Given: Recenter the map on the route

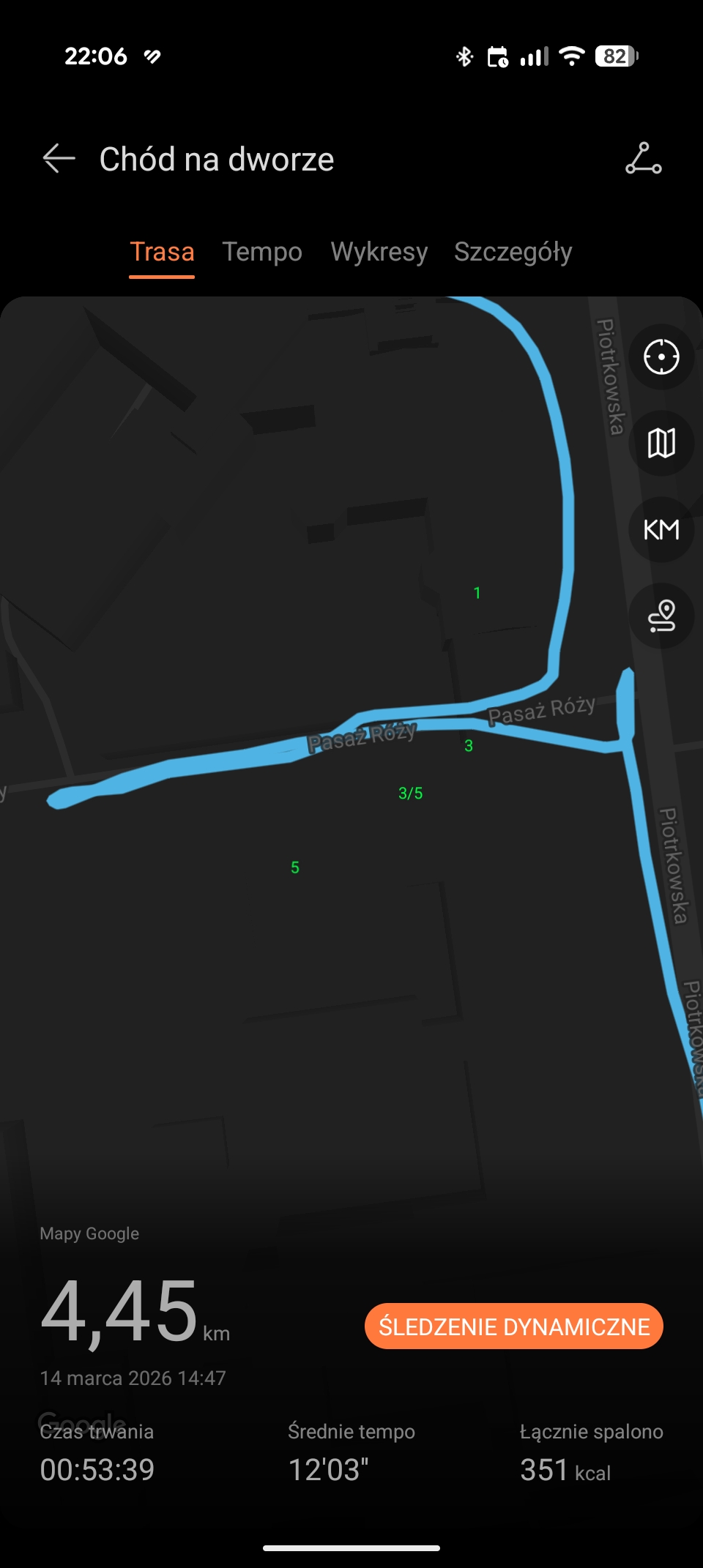Looking at the screenshot, I should coord(661,357).
